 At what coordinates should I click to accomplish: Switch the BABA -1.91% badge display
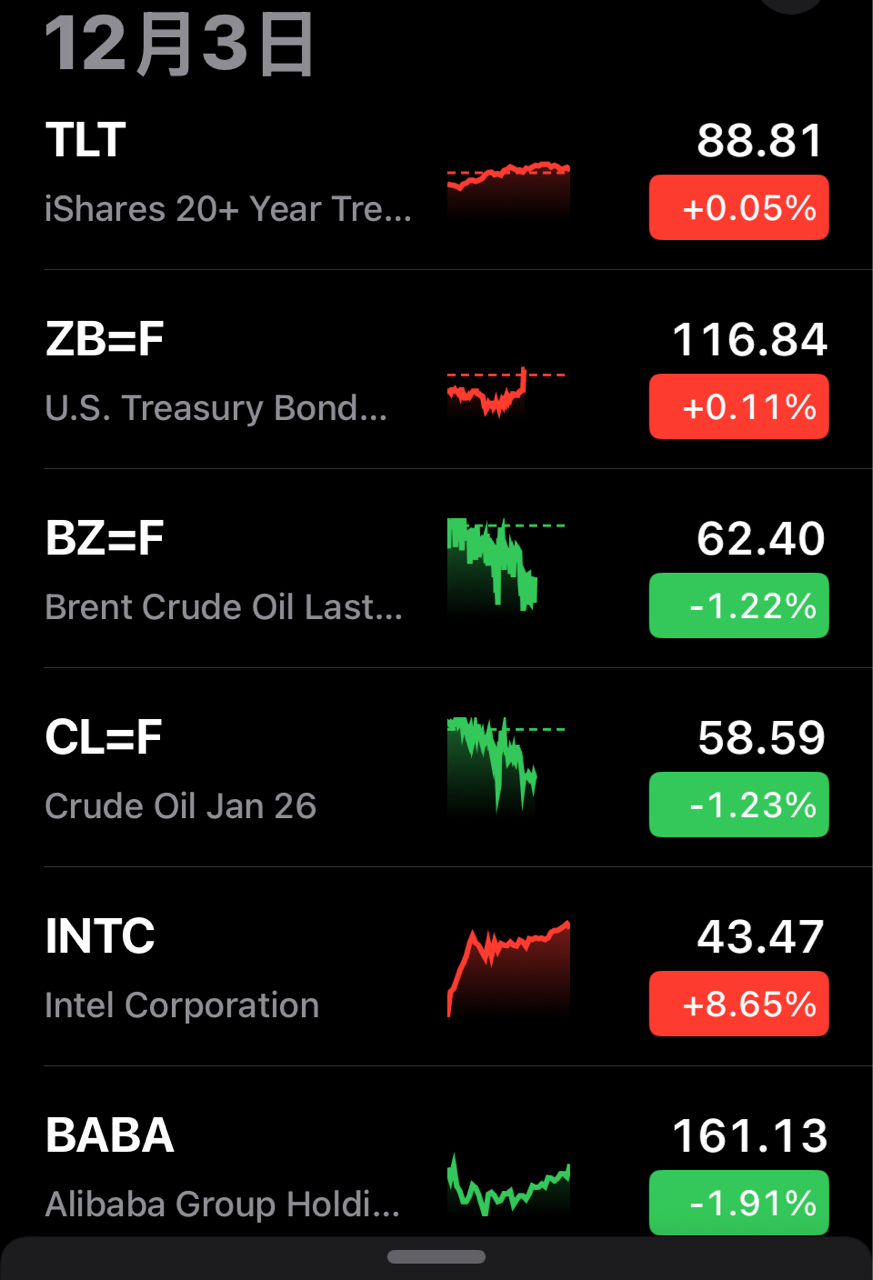[738, 1203]
